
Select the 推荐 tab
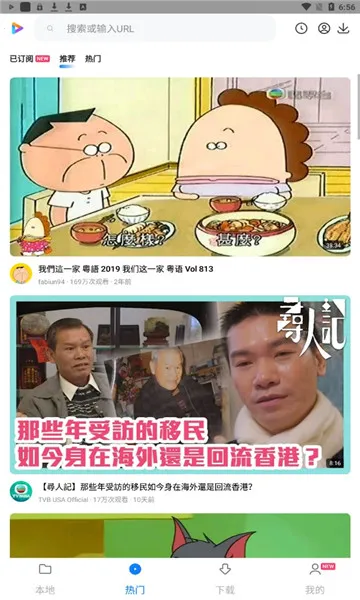67,59
